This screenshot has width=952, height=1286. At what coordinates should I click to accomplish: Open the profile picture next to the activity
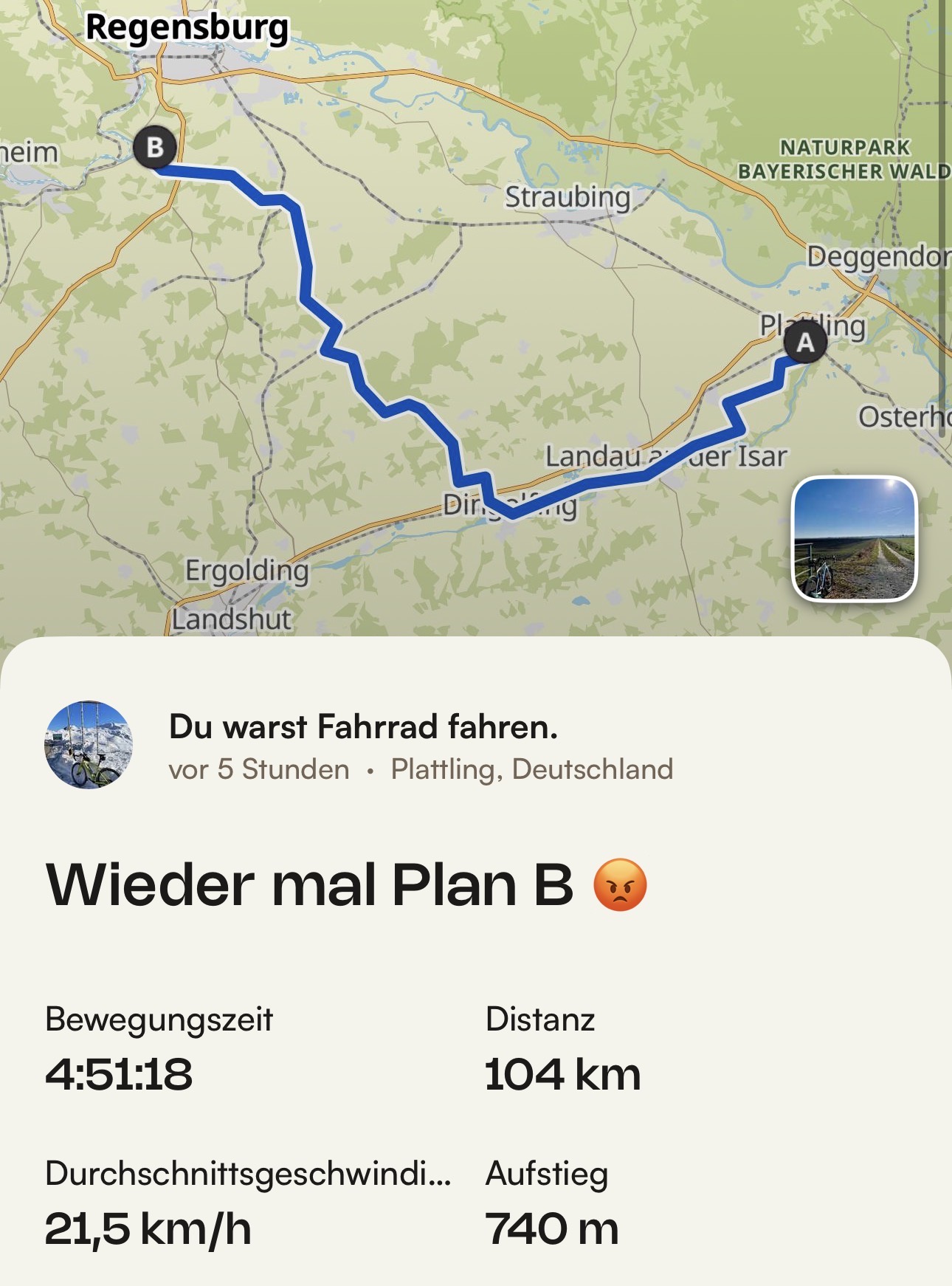coord(89,745)
